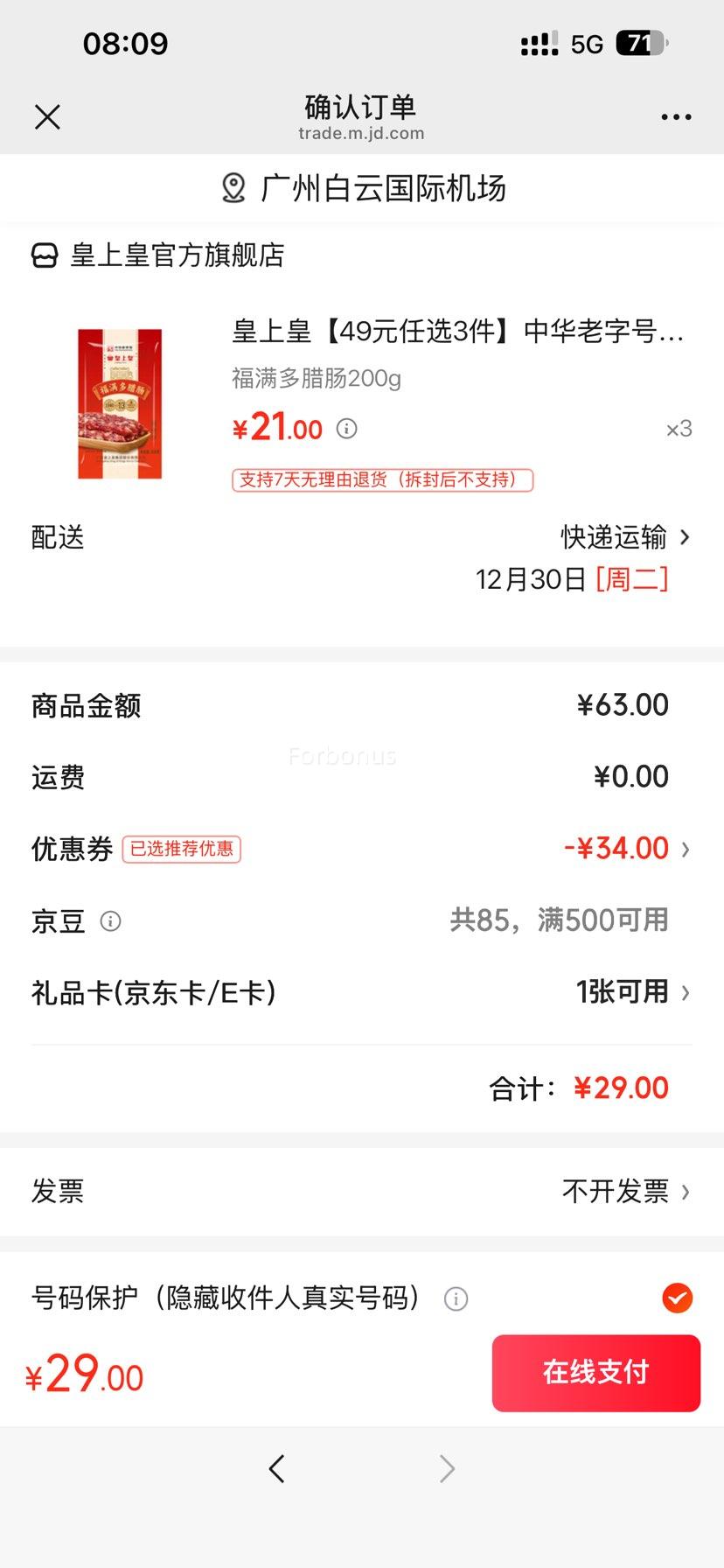Tap the info icon beside ¥21.00 price
This screenshot has width=724, height=1568.
347,429
